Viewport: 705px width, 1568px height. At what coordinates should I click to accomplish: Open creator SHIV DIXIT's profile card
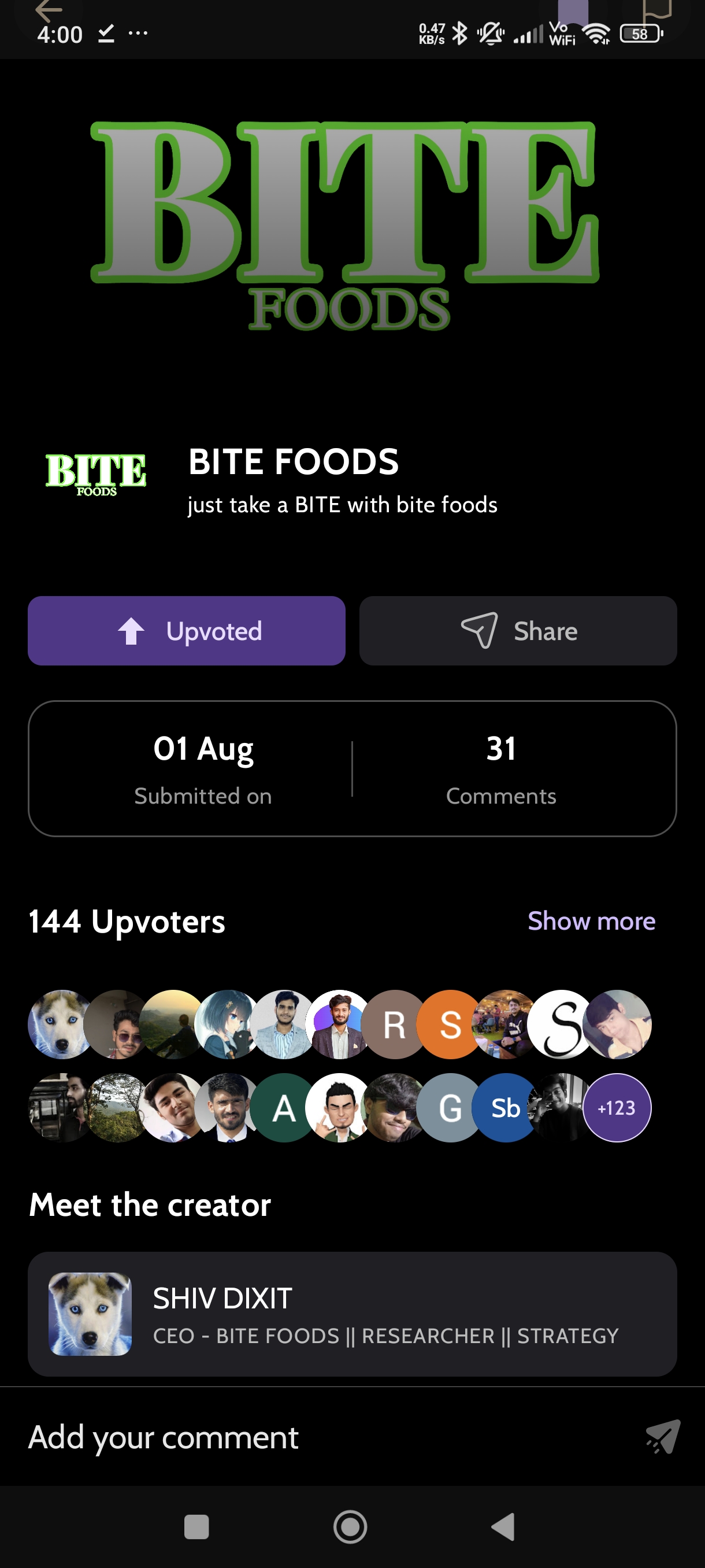point(352,1314)
